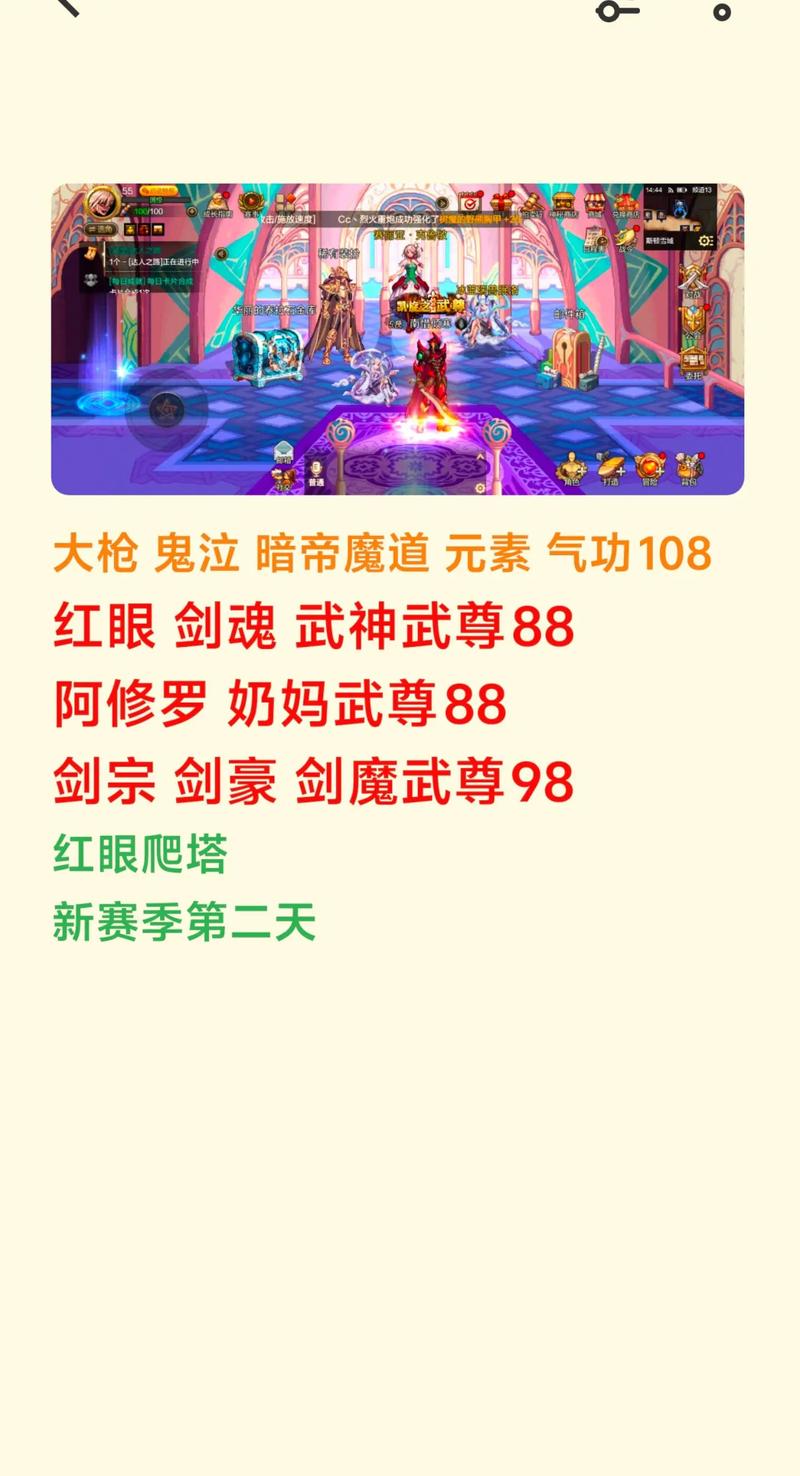Viewport: 800px width, 1476px height.
Task: Open the Adventure (冒险) panel
Action: click(x=650, y=467)
